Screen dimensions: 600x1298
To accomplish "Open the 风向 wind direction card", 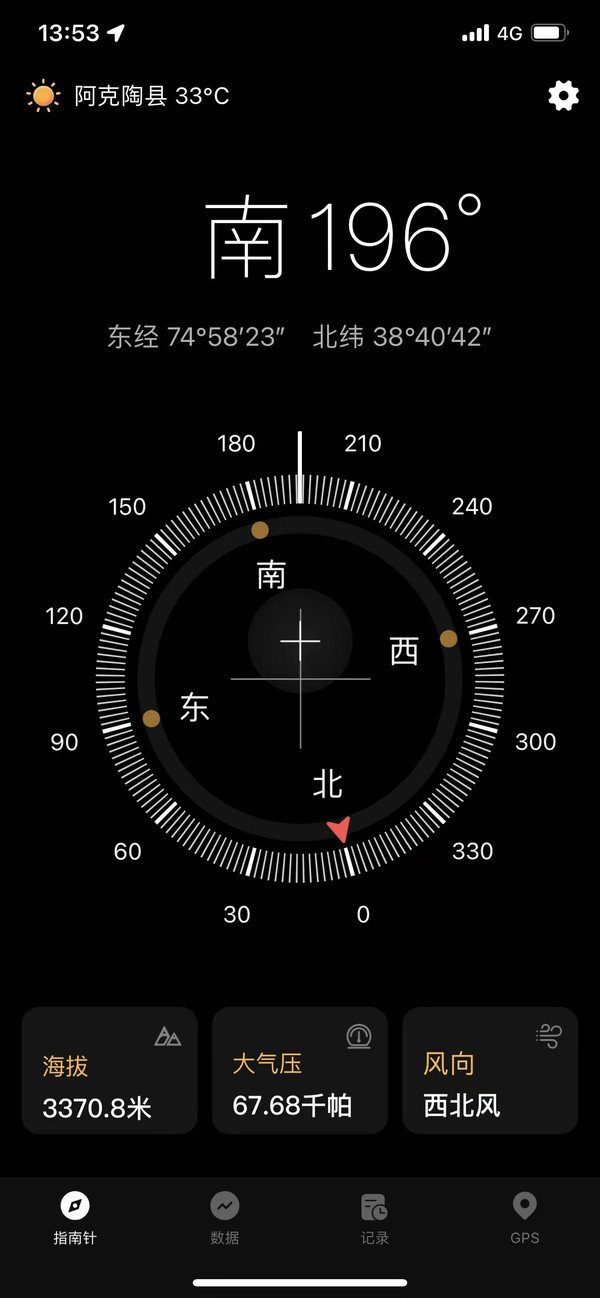I will point(490,1071).
